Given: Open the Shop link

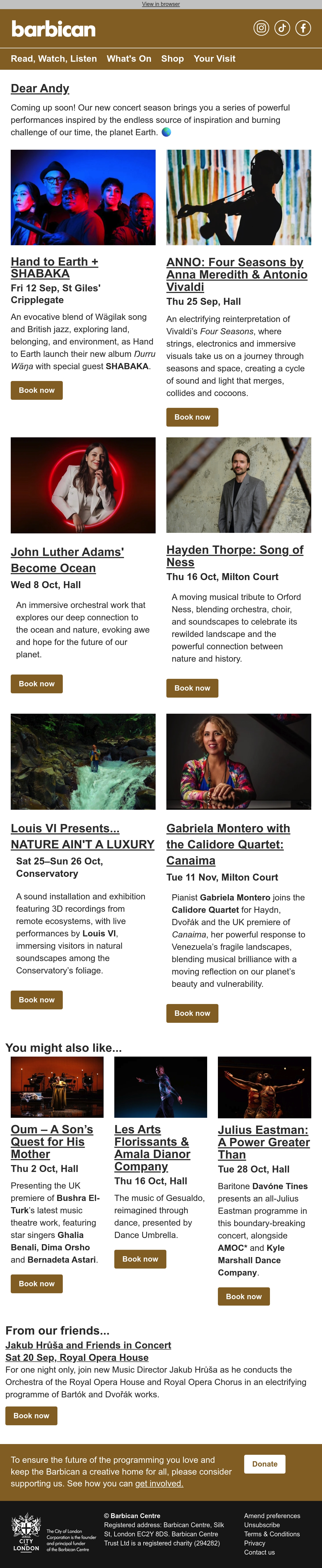Looking at the screenshot, I should (172, 58).
